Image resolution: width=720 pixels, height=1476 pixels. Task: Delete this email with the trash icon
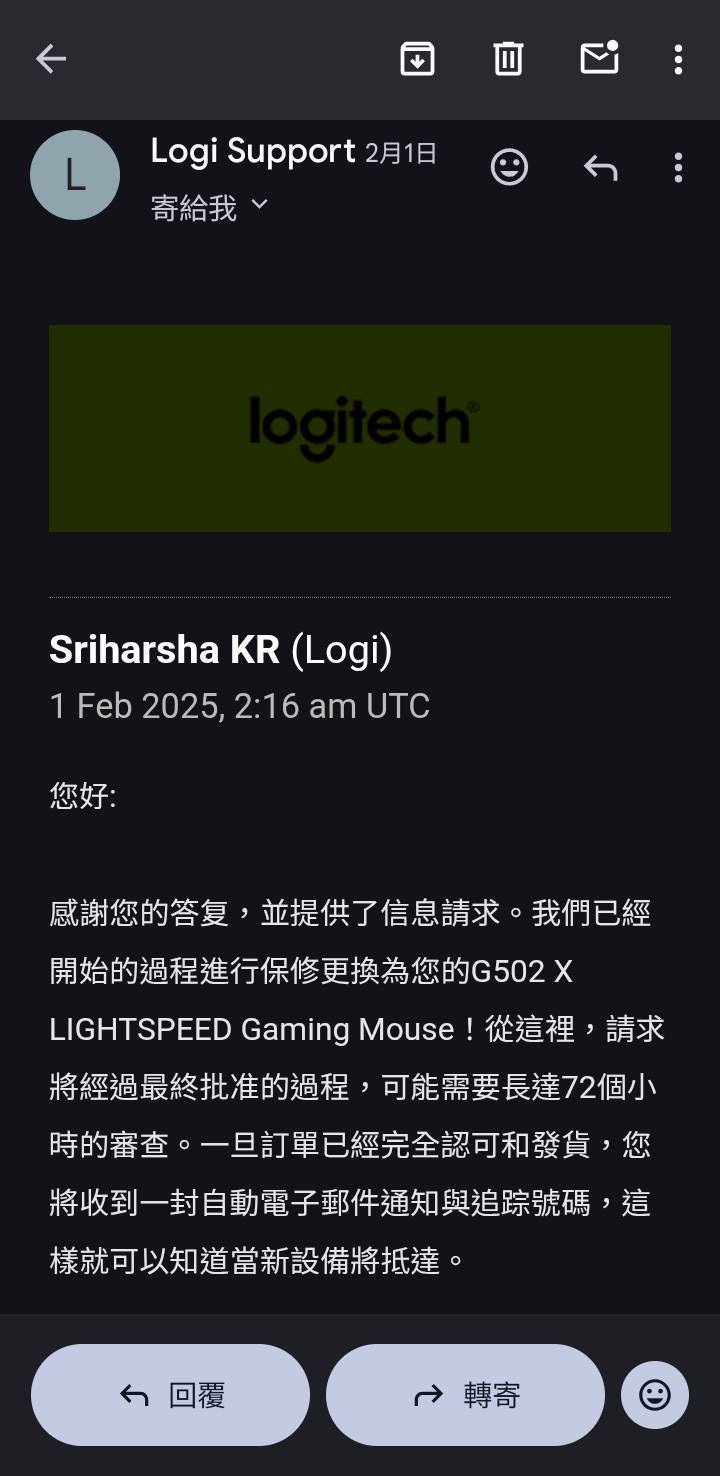[x=508, y=60]
